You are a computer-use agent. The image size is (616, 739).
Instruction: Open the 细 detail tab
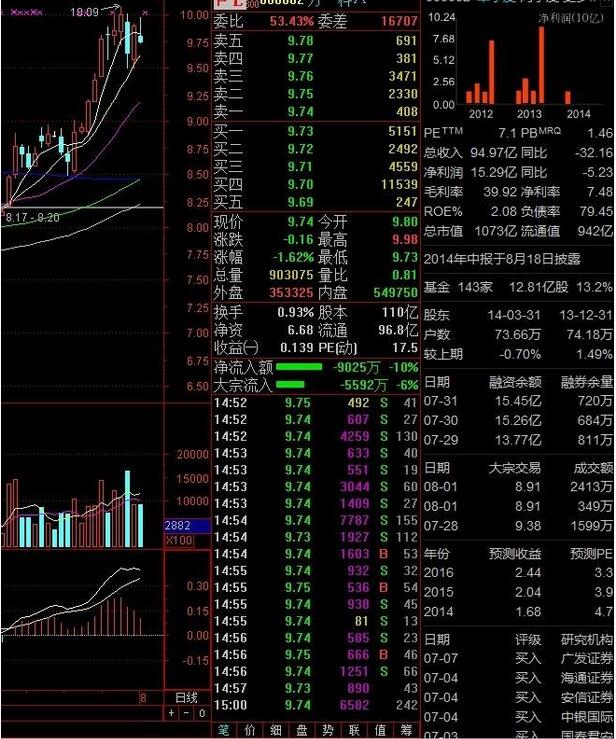point(277,732)
